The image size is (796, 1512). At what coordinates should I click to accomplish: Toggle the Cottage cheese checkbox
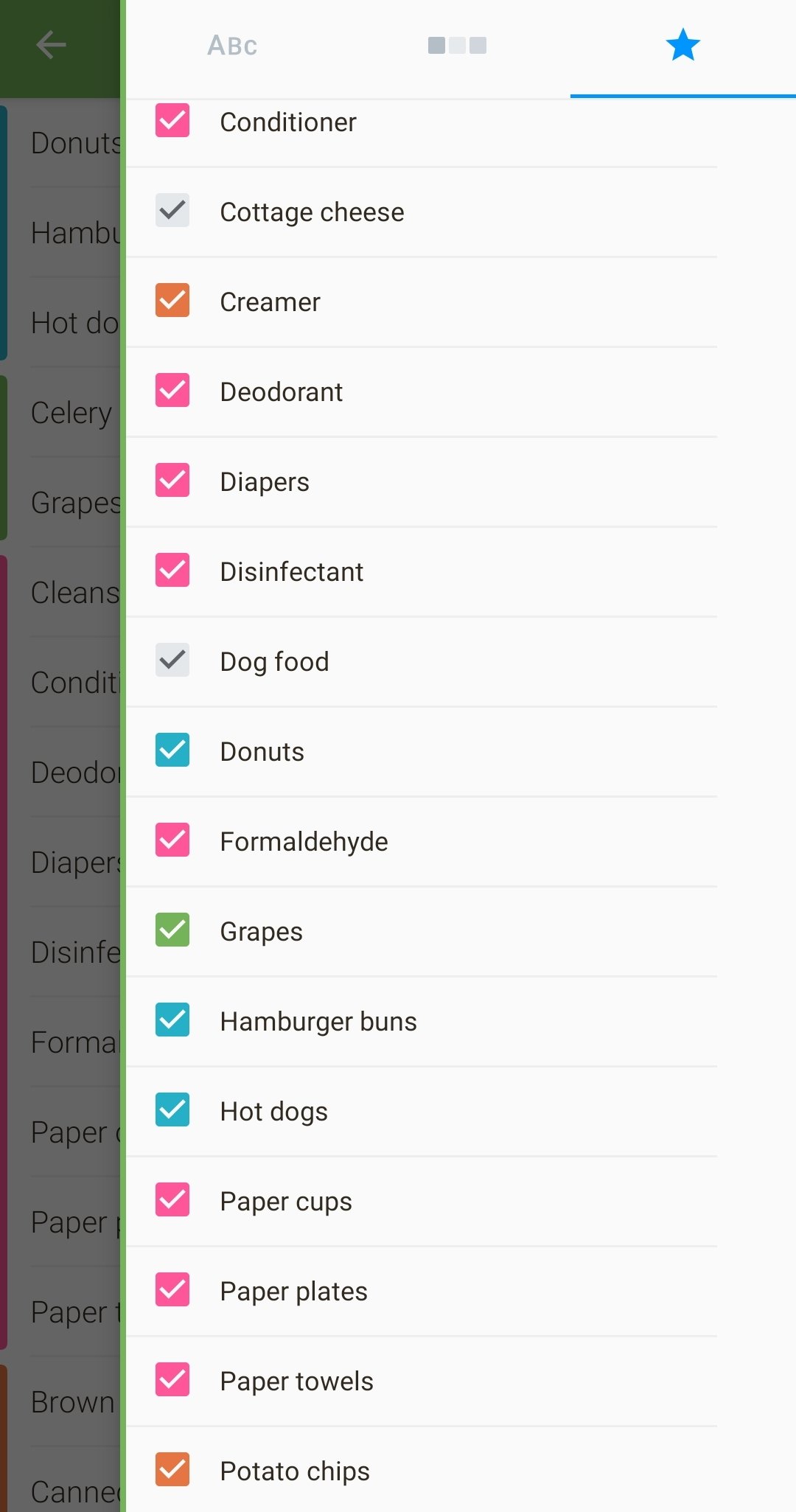(x=172, y=211)
